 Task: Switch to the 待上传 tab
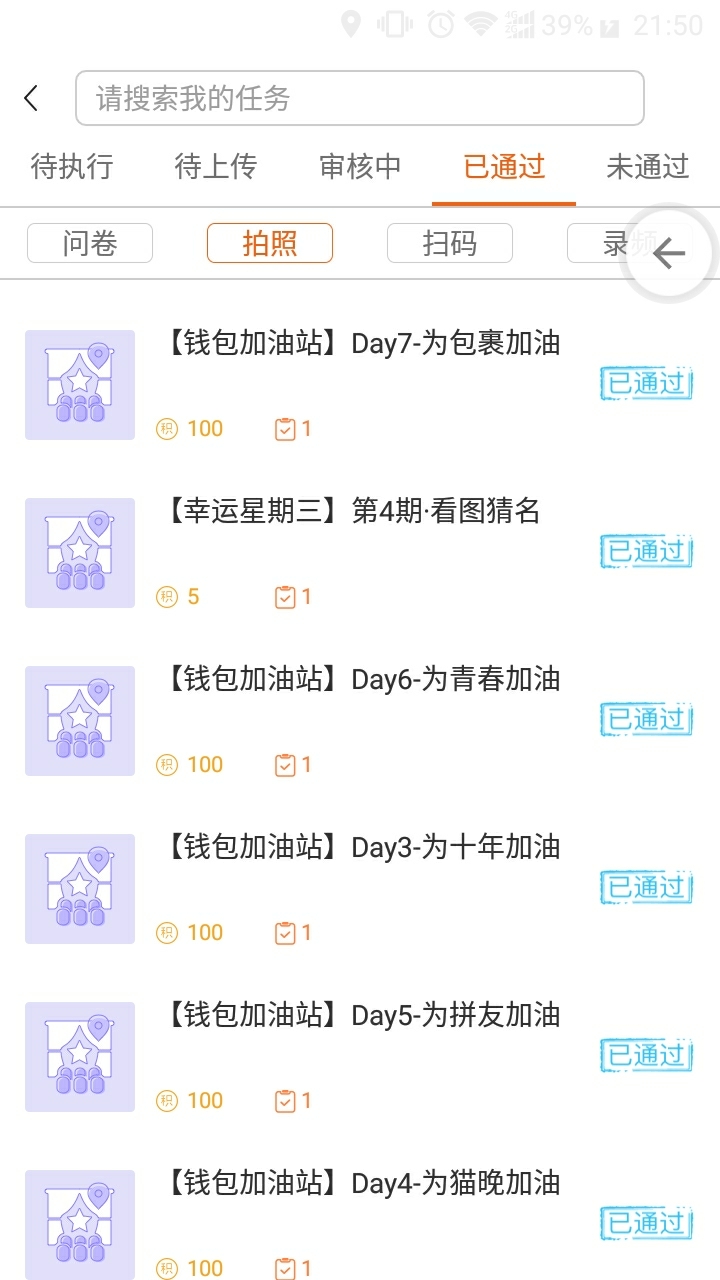click(216, 166)
